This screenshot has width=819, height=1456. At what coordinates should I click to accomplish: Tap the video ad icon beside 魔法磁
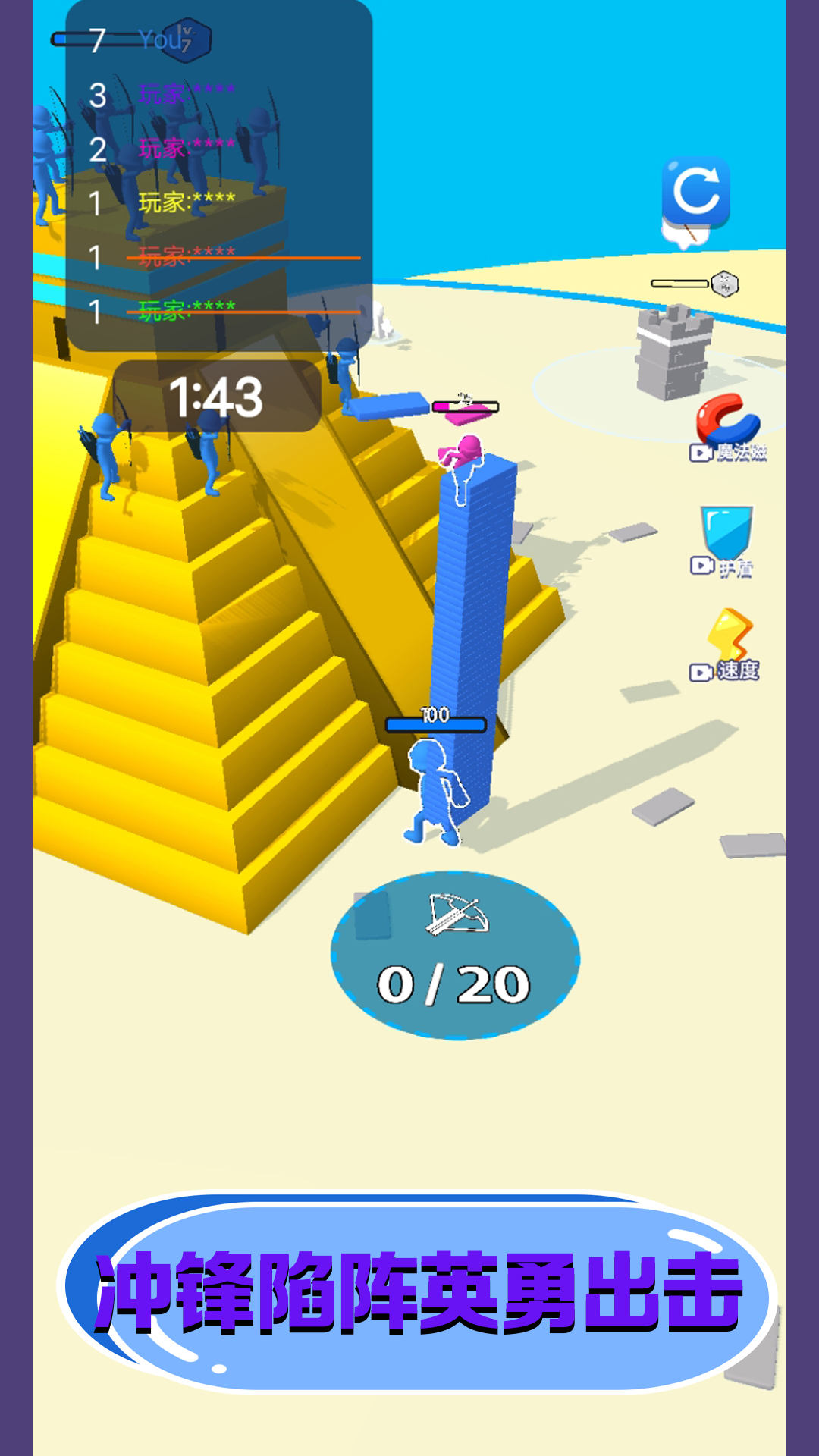tap(701, 451)
